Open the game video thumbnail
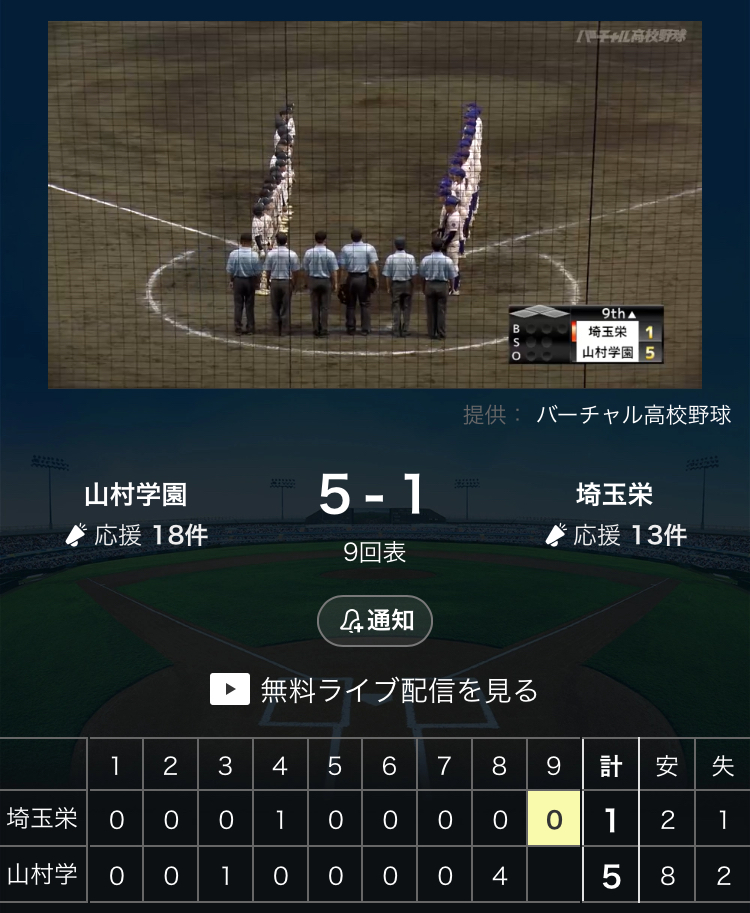 (x=375, y=205)
